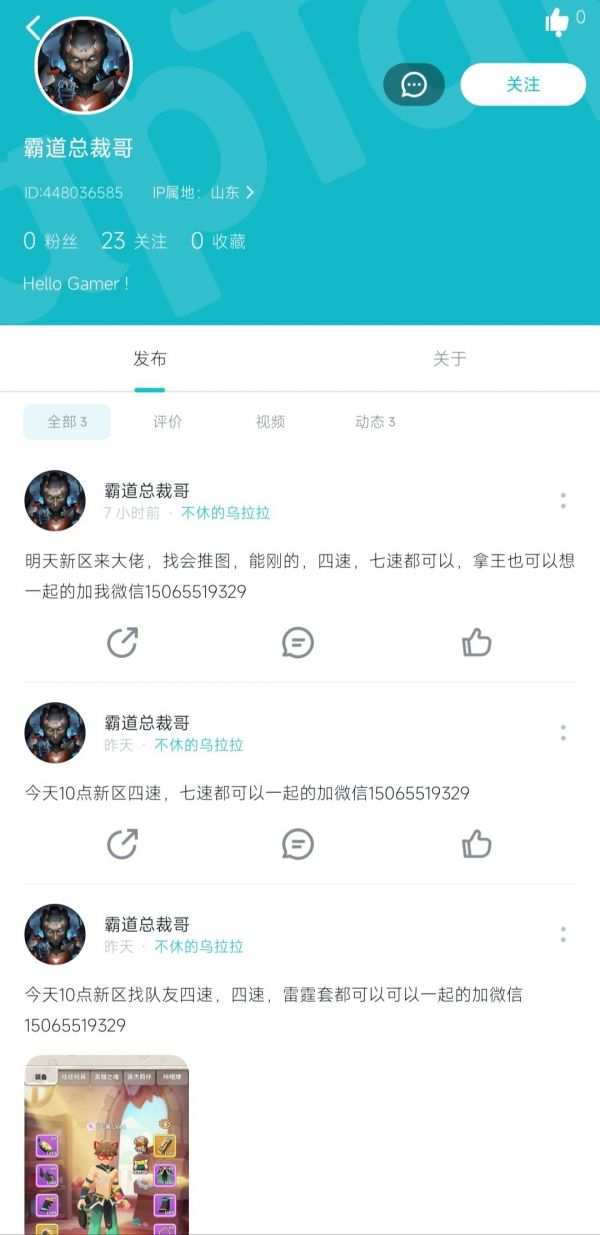Filter posts by 评价
Viewport: 600px width, 1235px height.
(x=168, y=422)
